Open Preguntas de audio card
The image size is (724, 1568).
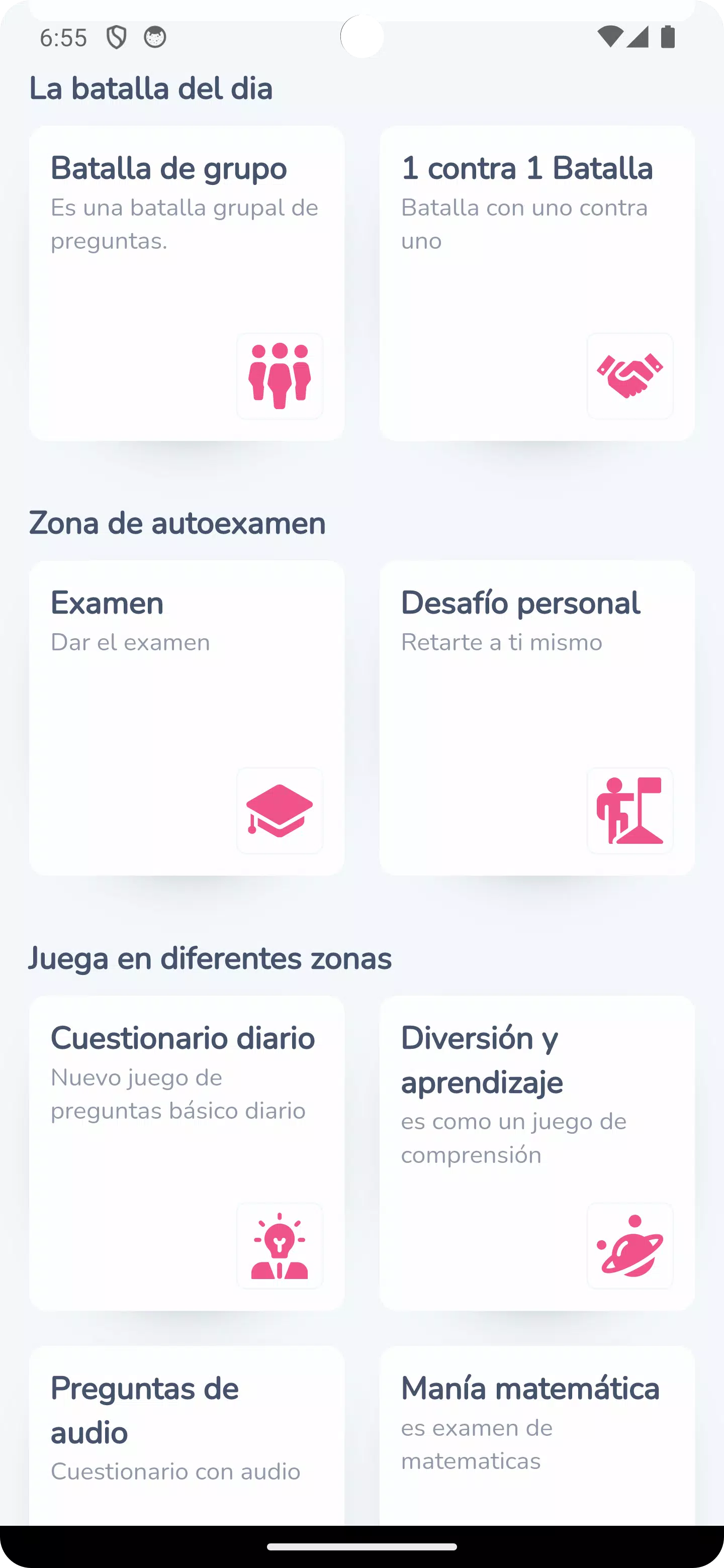click(187, 1436)
